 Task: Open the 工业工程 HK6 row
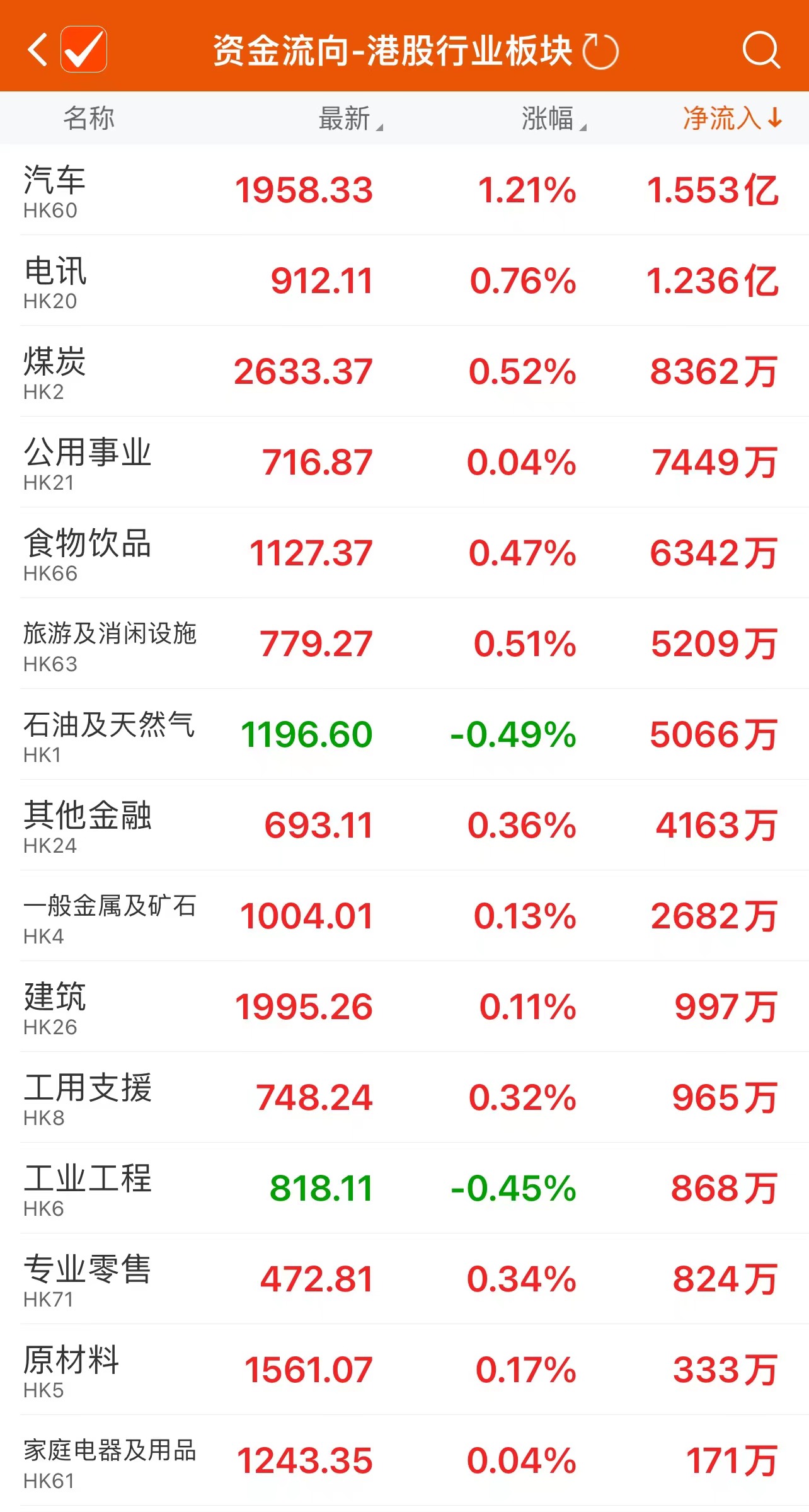(404, 1189)
